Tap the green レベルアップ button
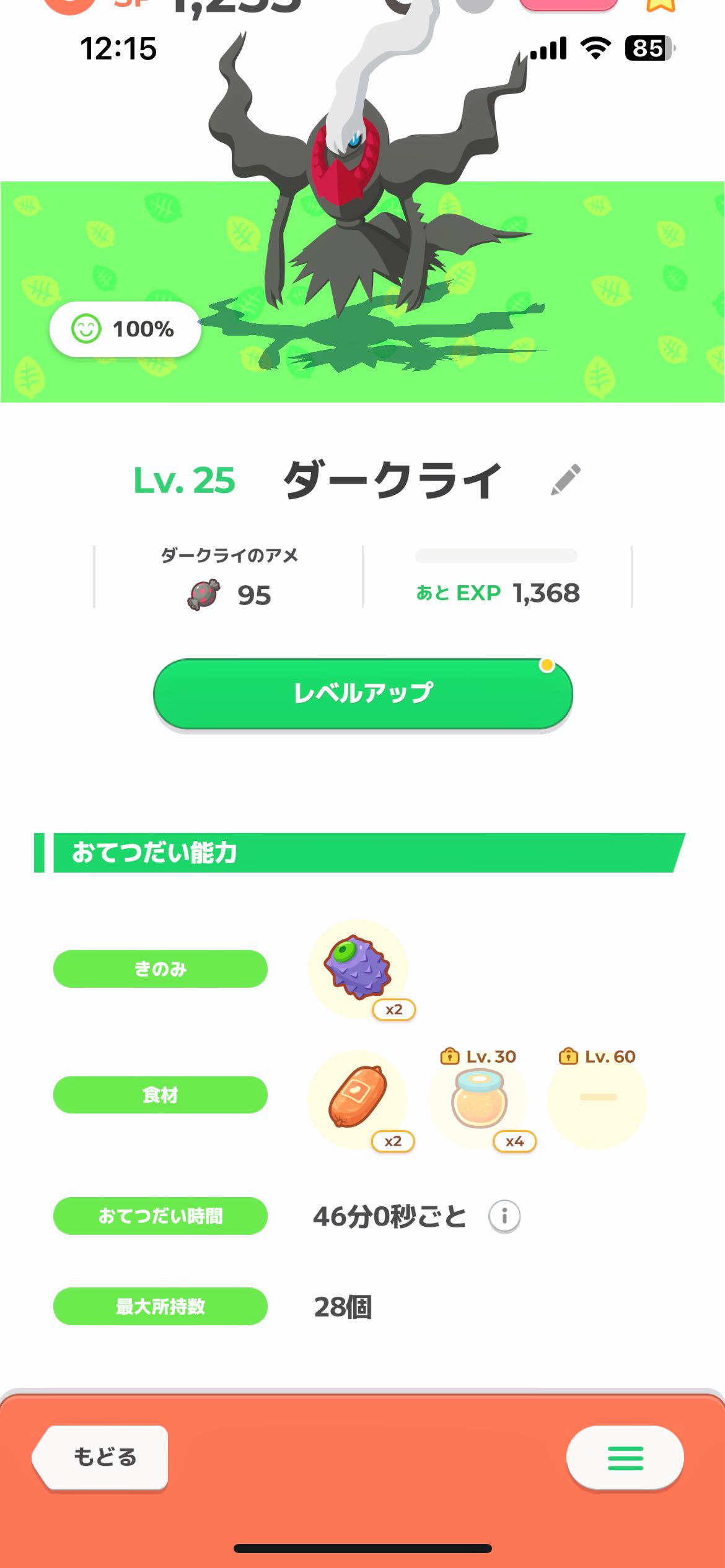 click(363, 694)
